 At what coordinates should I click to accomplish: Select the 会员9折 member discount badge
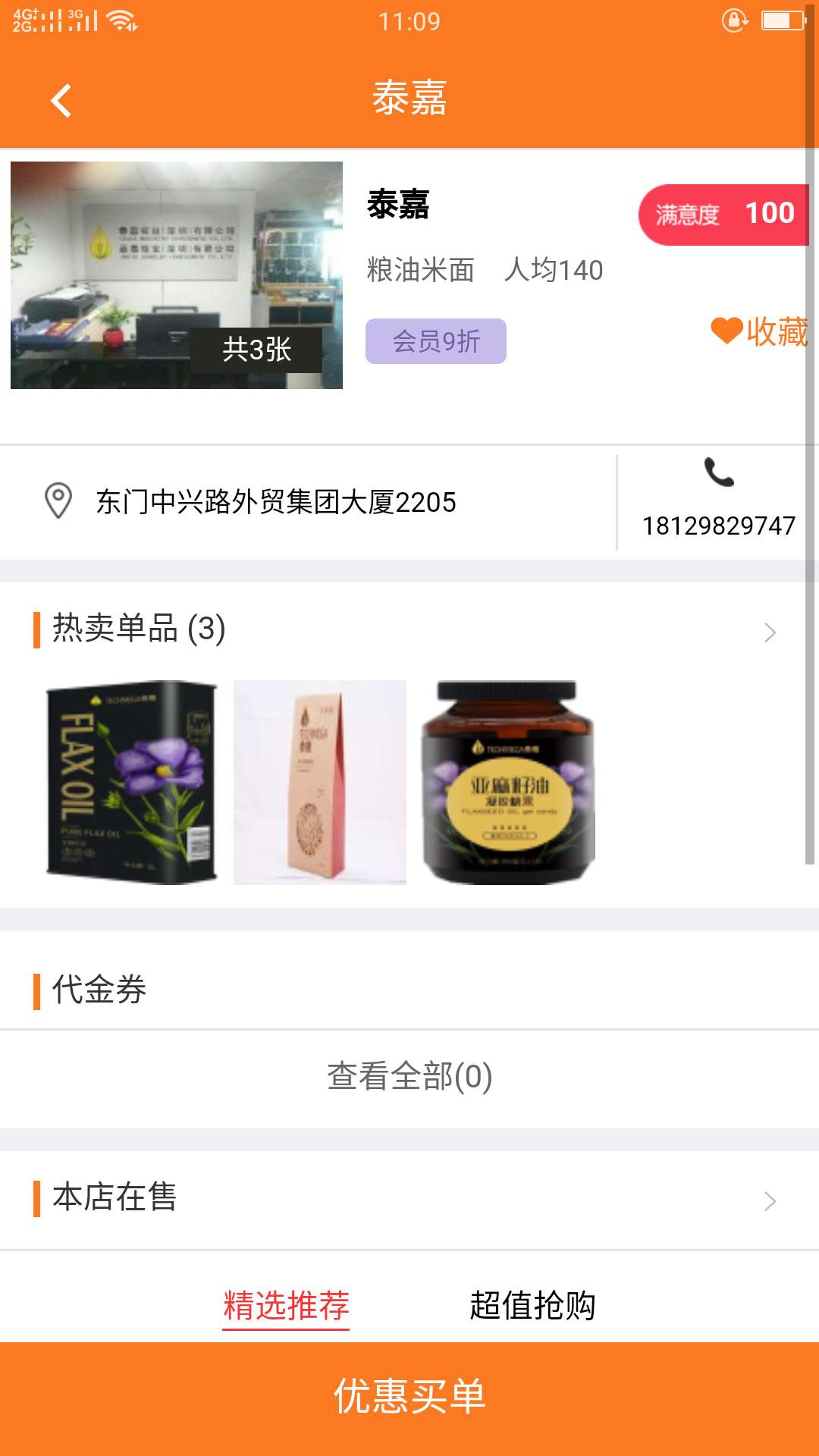[x=435, y=341]
